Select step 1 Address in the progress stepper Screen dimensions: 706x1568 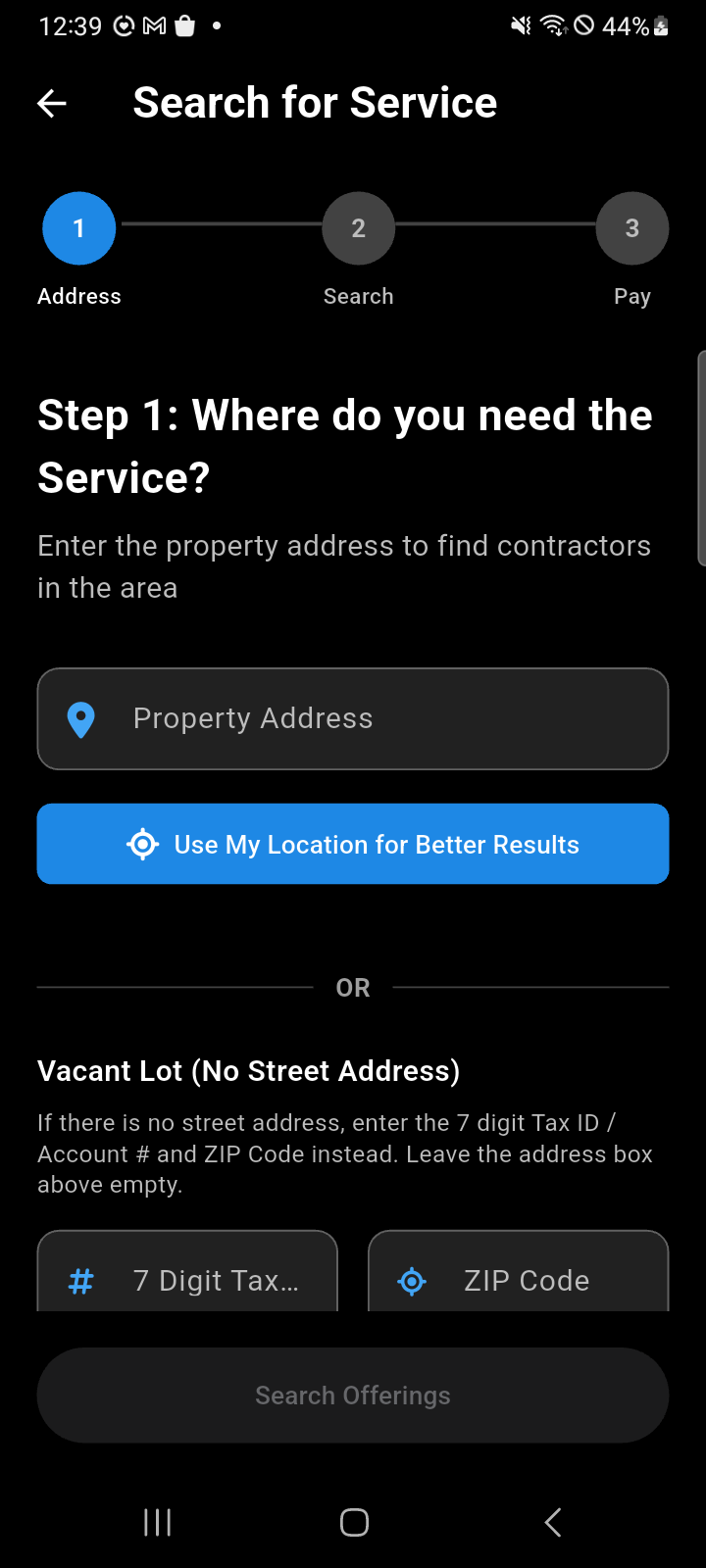point(78,227)
